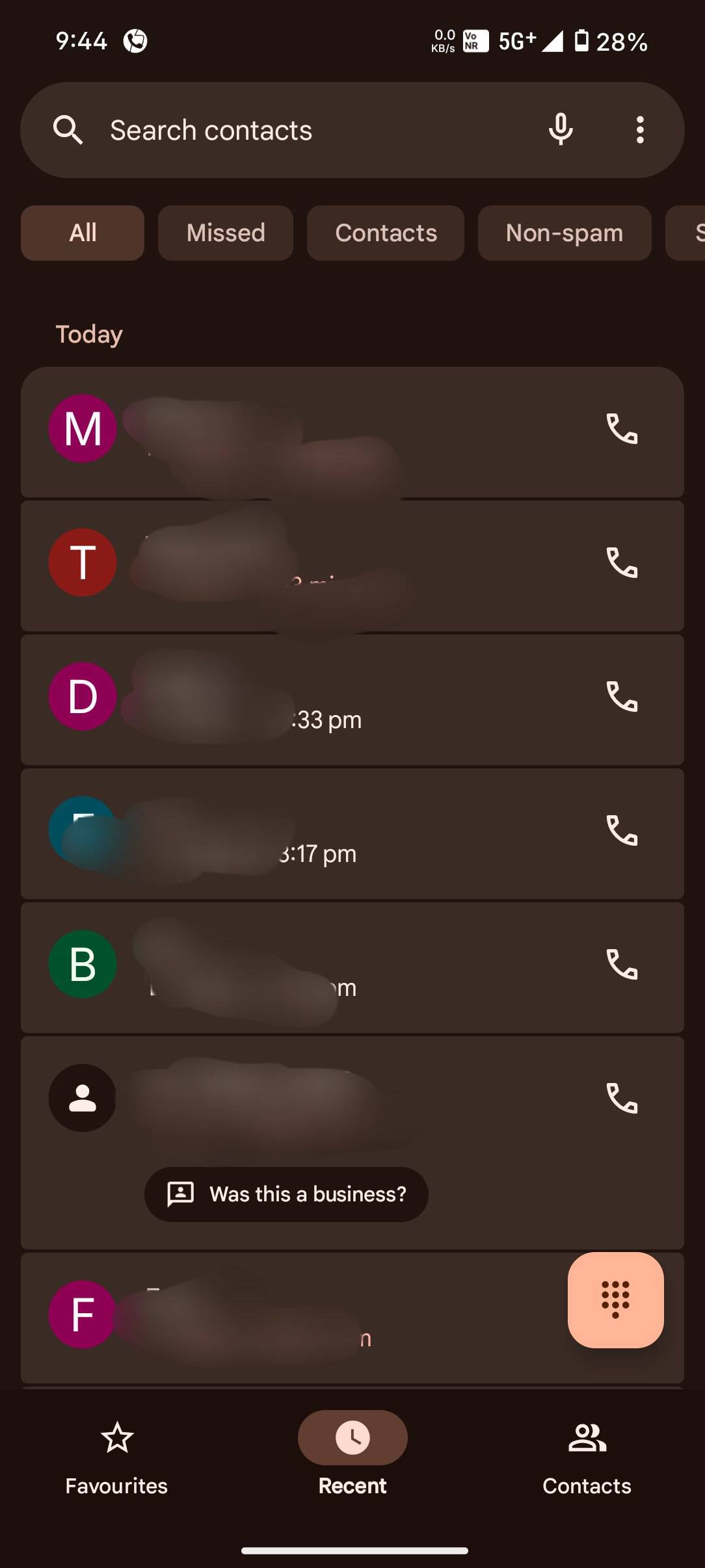Call the unknown number with person avatar
The width and height of the screenshot is (705, 1568).
click(x=622, y=1099)
